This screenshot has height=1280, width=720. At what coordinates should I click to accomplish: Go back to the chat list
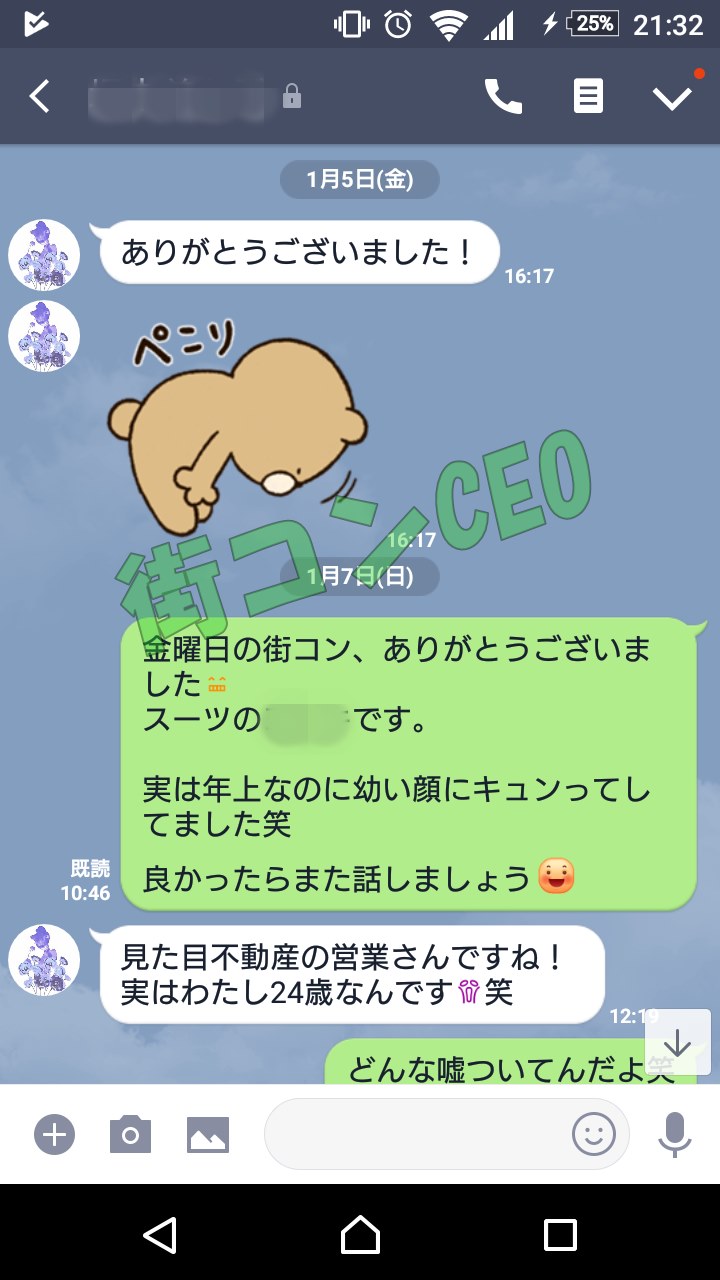point(40,97)
